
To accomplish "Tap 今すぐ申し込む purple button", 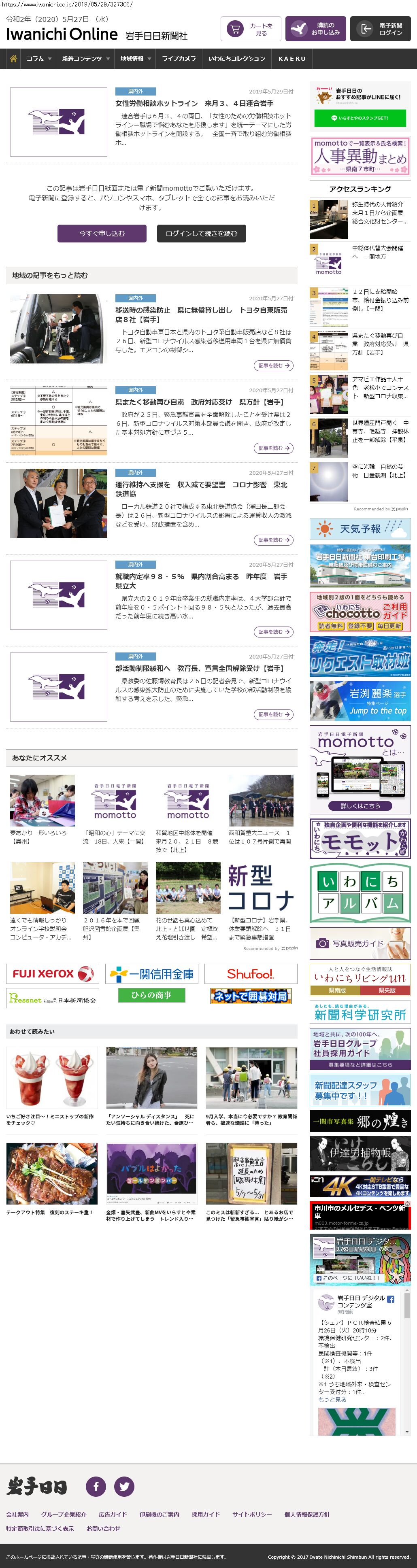I will click(x=102, y=233).
